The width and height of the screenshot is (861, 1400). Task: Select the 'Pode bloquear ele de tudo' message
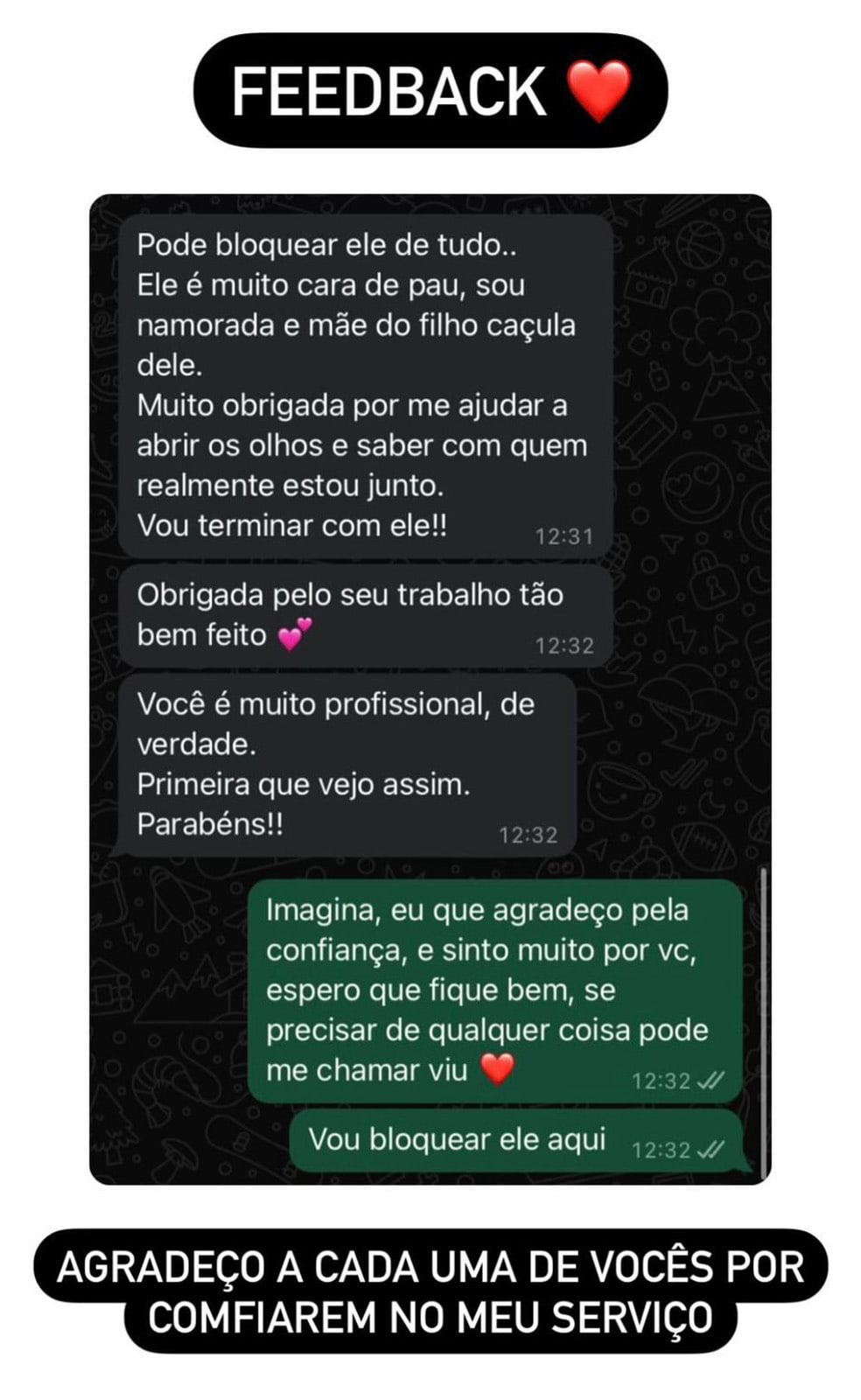[x=367, y=385]
